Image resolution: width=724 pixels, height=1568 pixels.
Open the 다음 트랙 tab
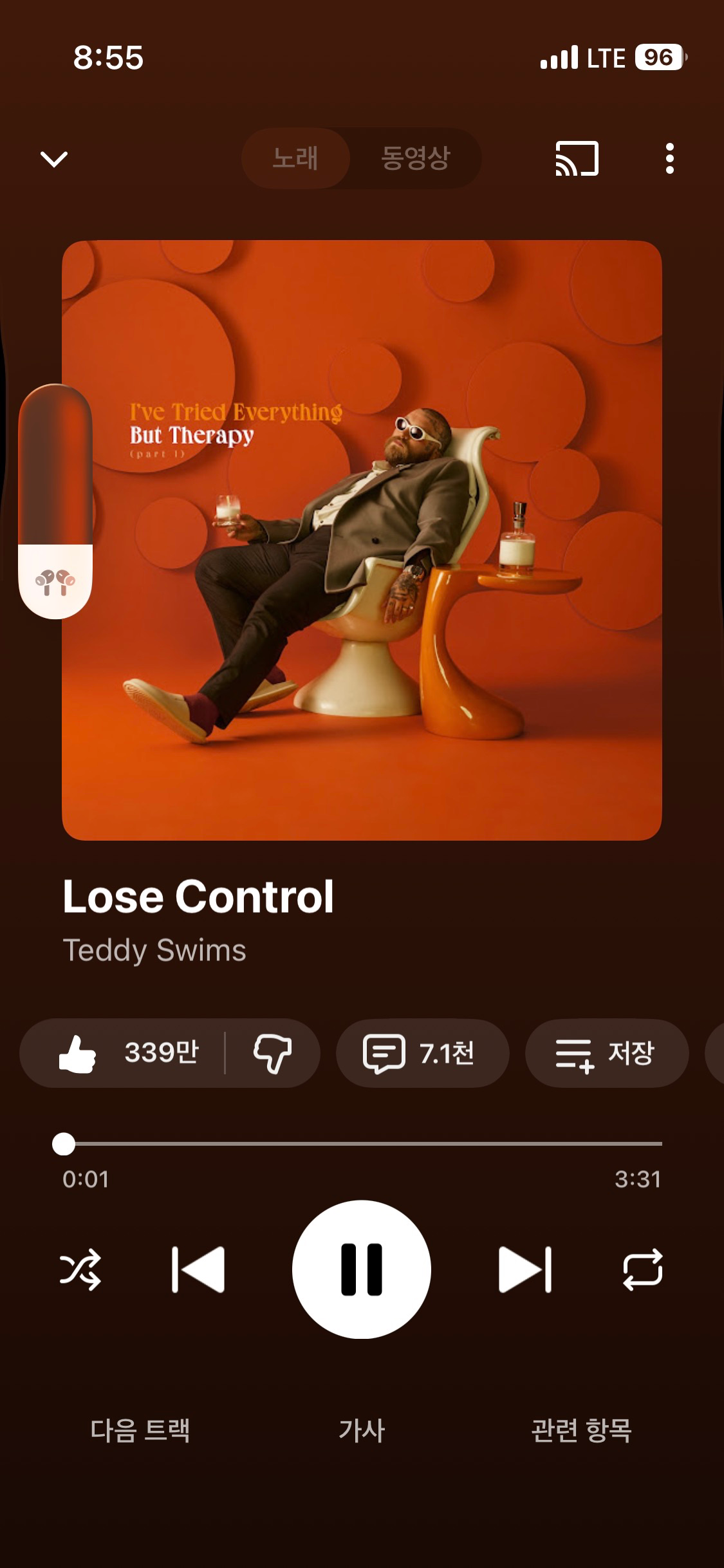click(x=140, y=1430)
